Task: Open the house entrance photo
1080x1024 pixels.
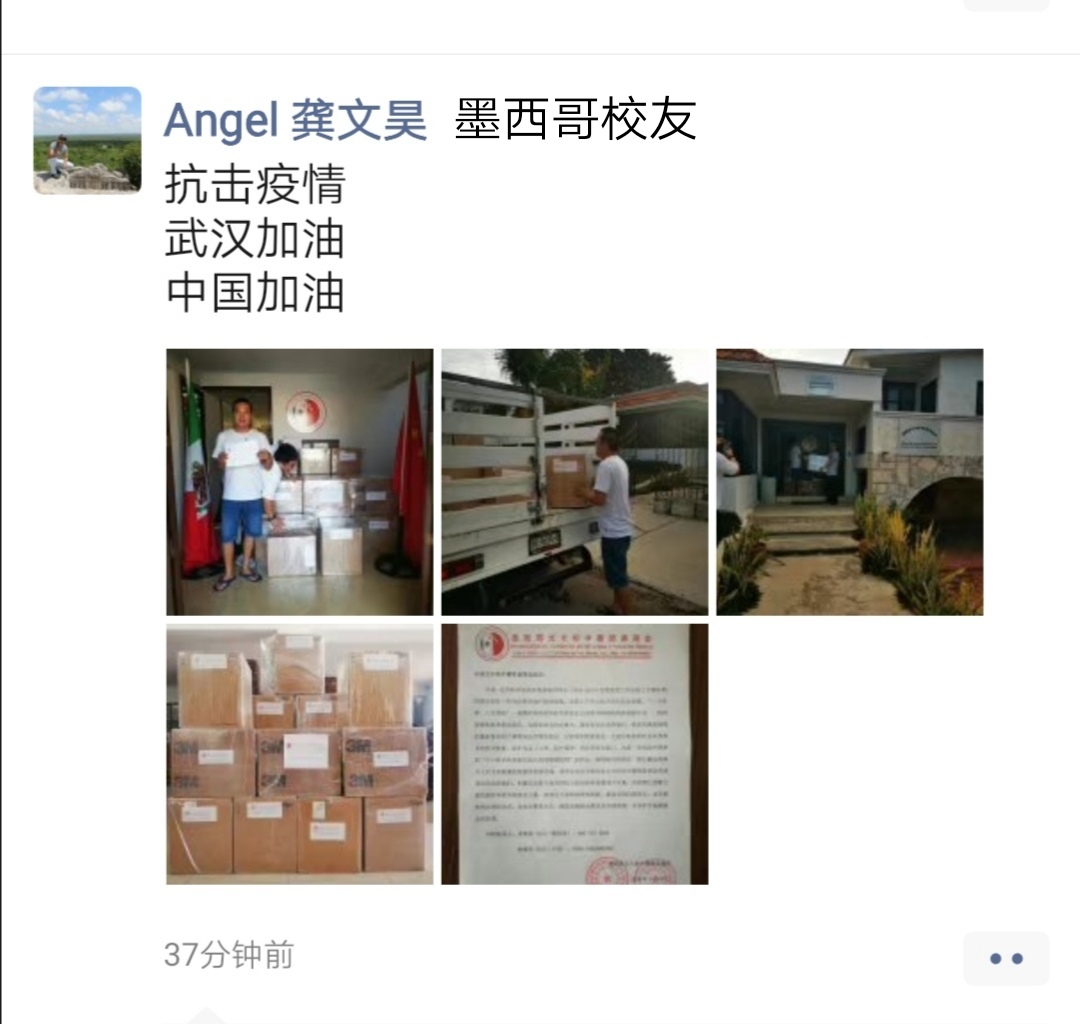Action: pos(849,481)
